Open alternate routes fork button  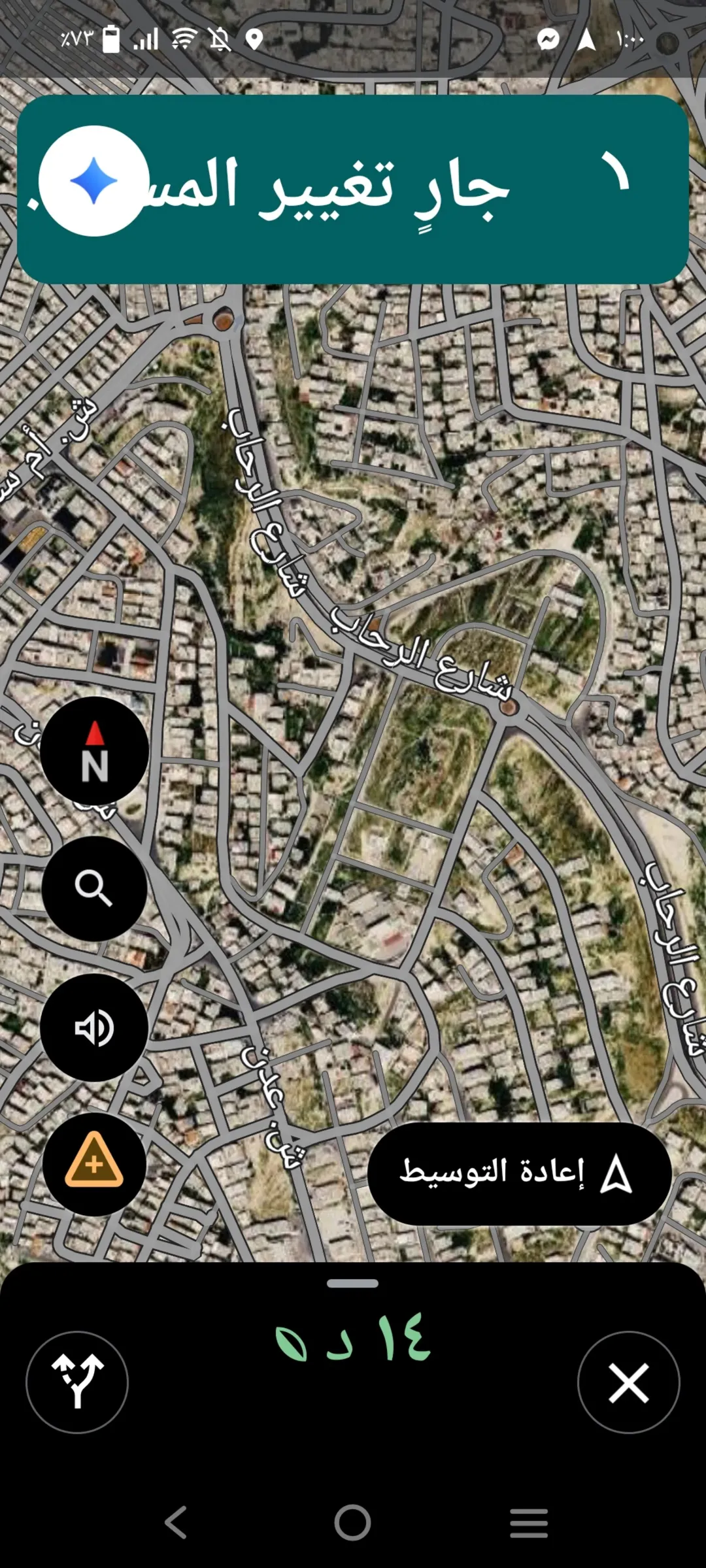77,1382
